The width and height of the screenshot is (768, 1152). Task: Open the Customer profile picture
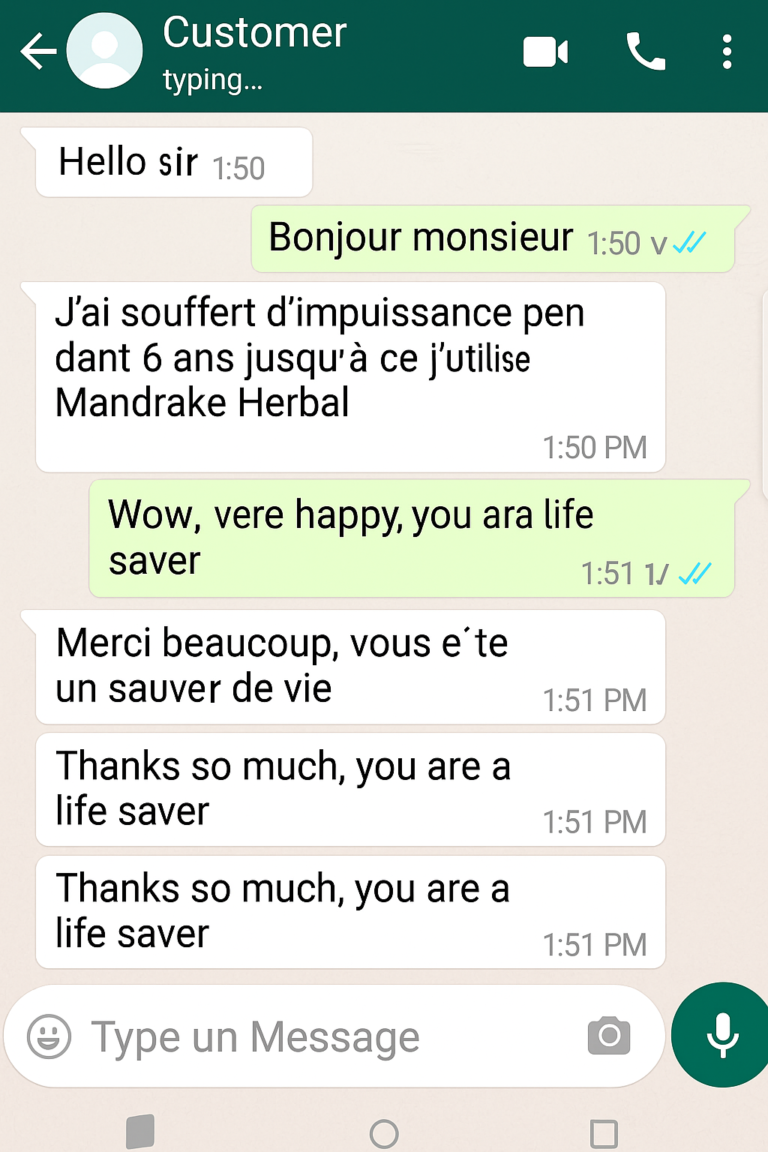pyautogui.click(x=104, y=52)
